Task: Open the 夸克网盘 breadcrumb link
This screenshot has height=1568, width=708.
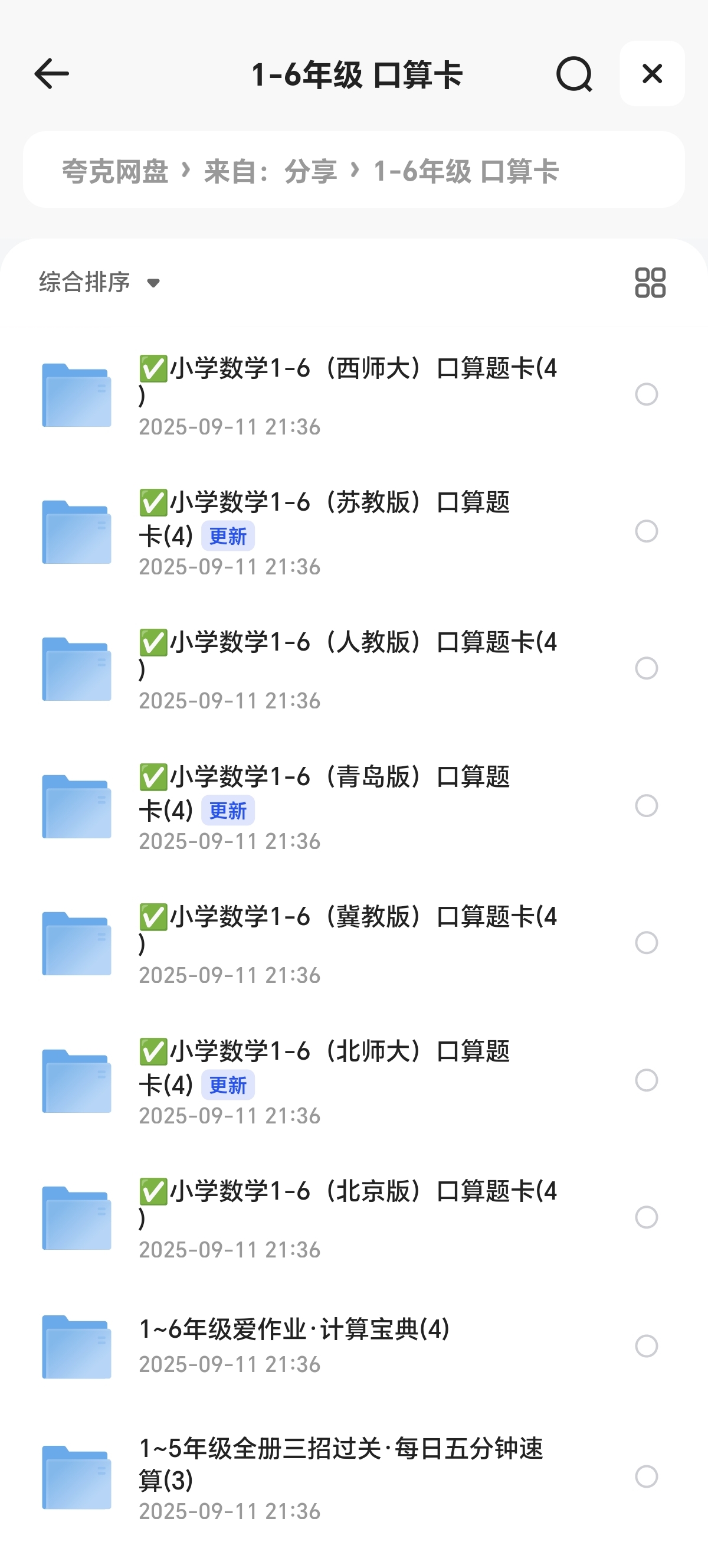Action: [116, 171]
